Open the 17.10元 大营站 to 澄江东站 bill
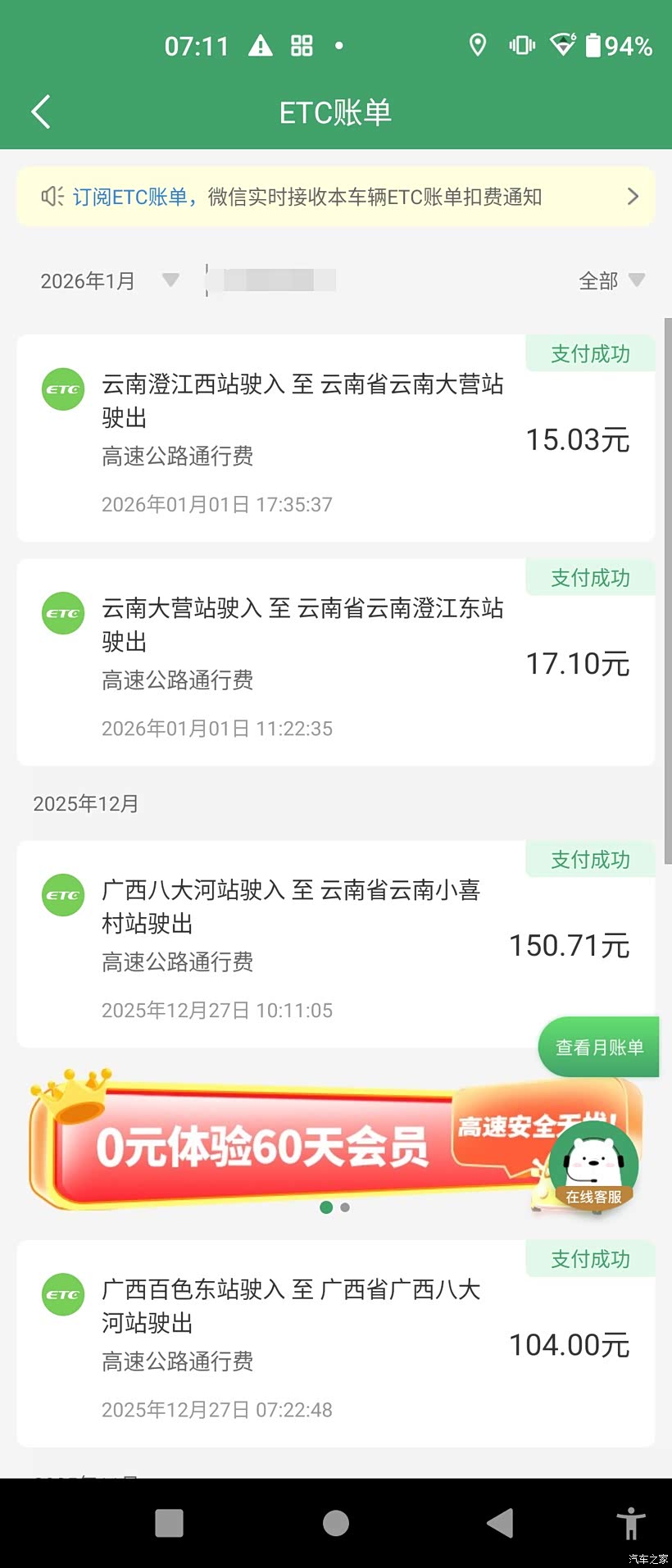 point(335,663)
